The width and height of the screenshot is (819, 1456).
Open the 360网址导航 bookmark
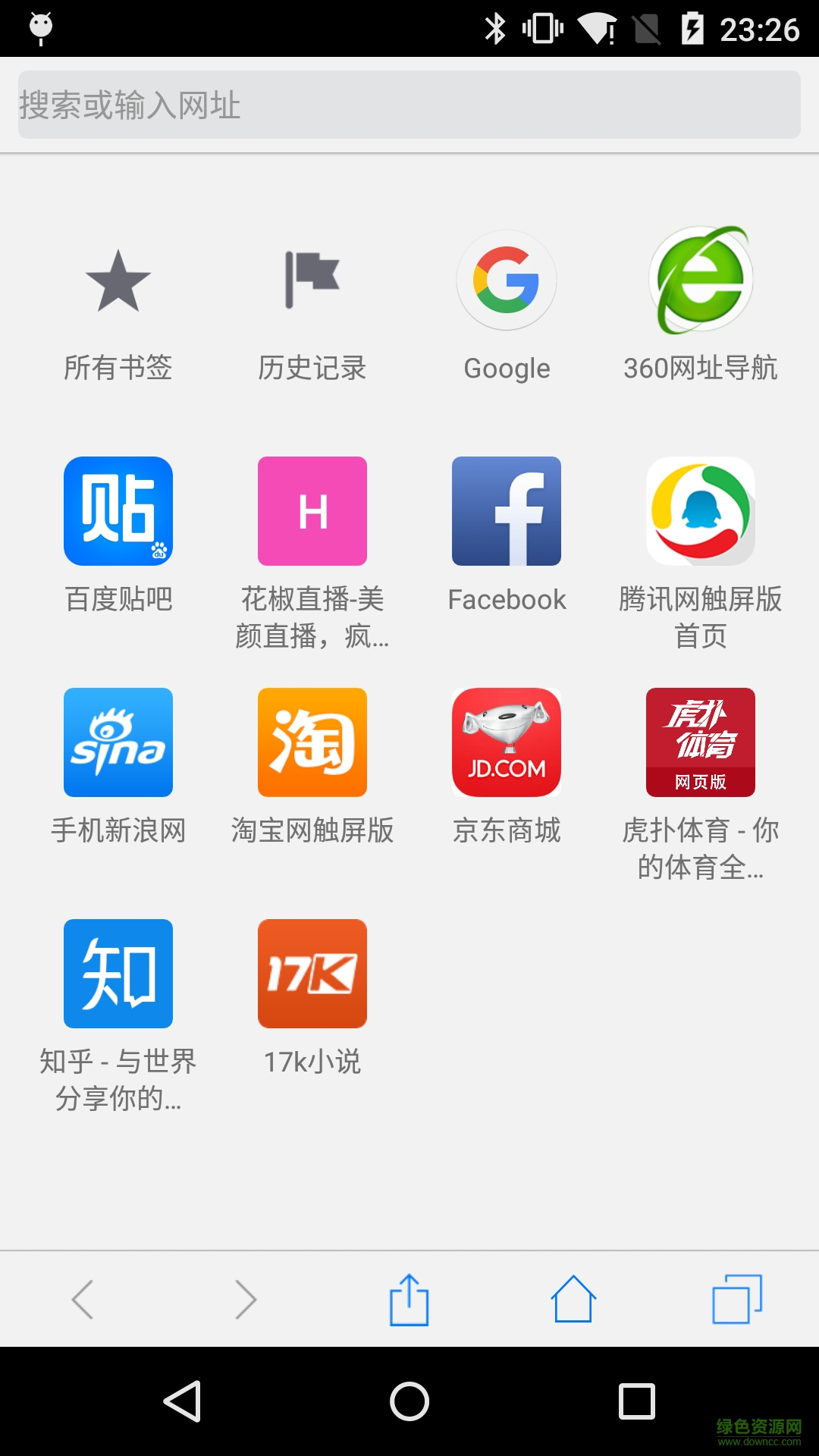[x=700, y=281]
